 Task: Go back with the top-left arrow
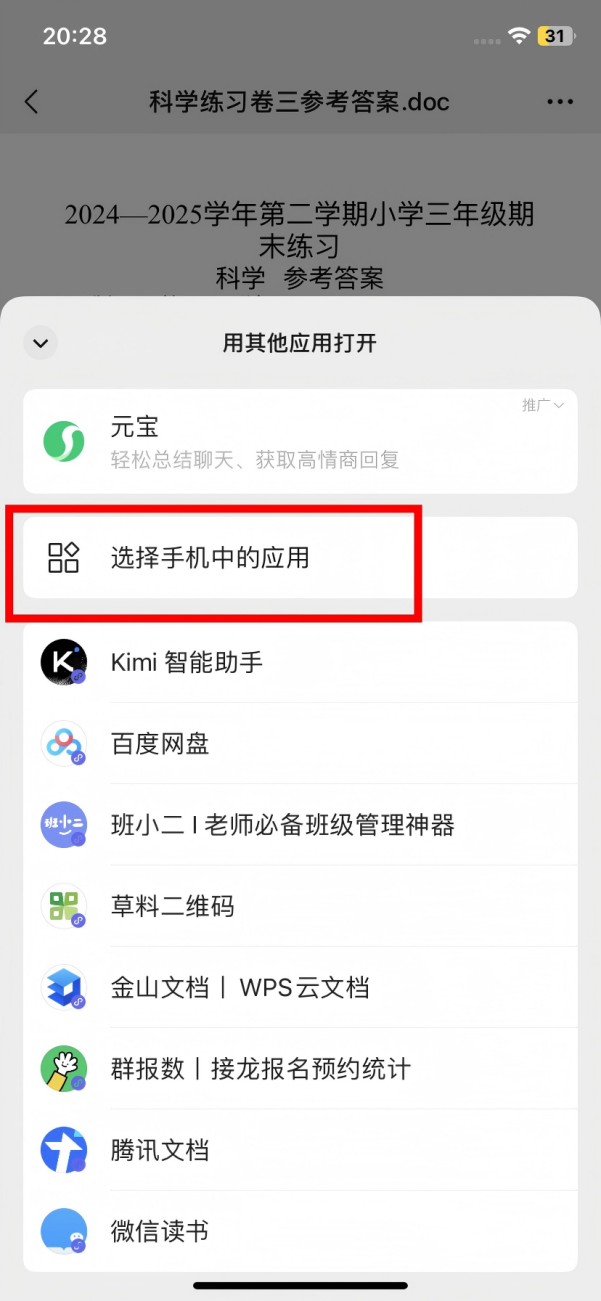pos(32,101)
